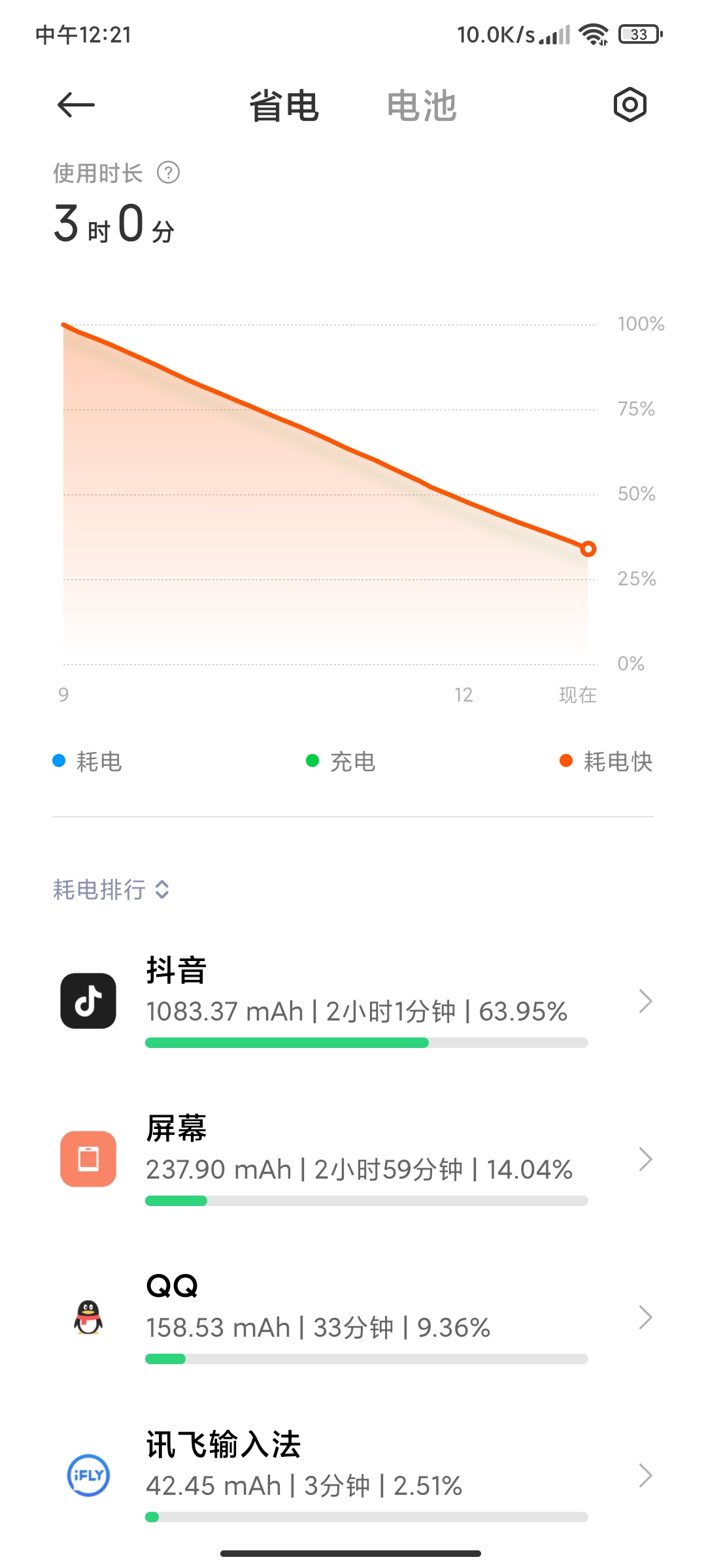This screenshot has height=1568, width=706.
Task: Open 屏幕 power usage details
Action: (x=353, y=1159)
